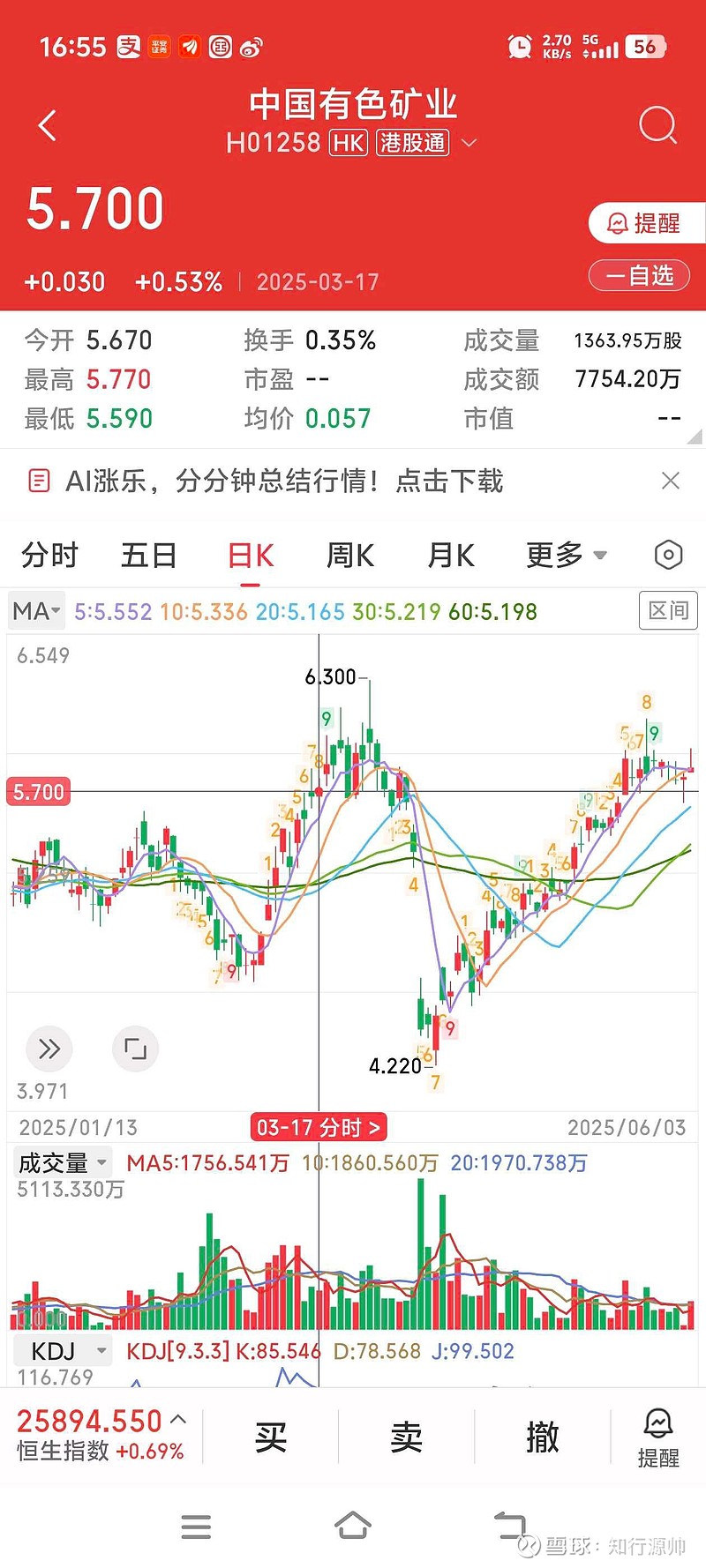The image size is (706, 1568).
Task: Open the KDJ indicator dropdown
Action: (x=62, y=1350)
